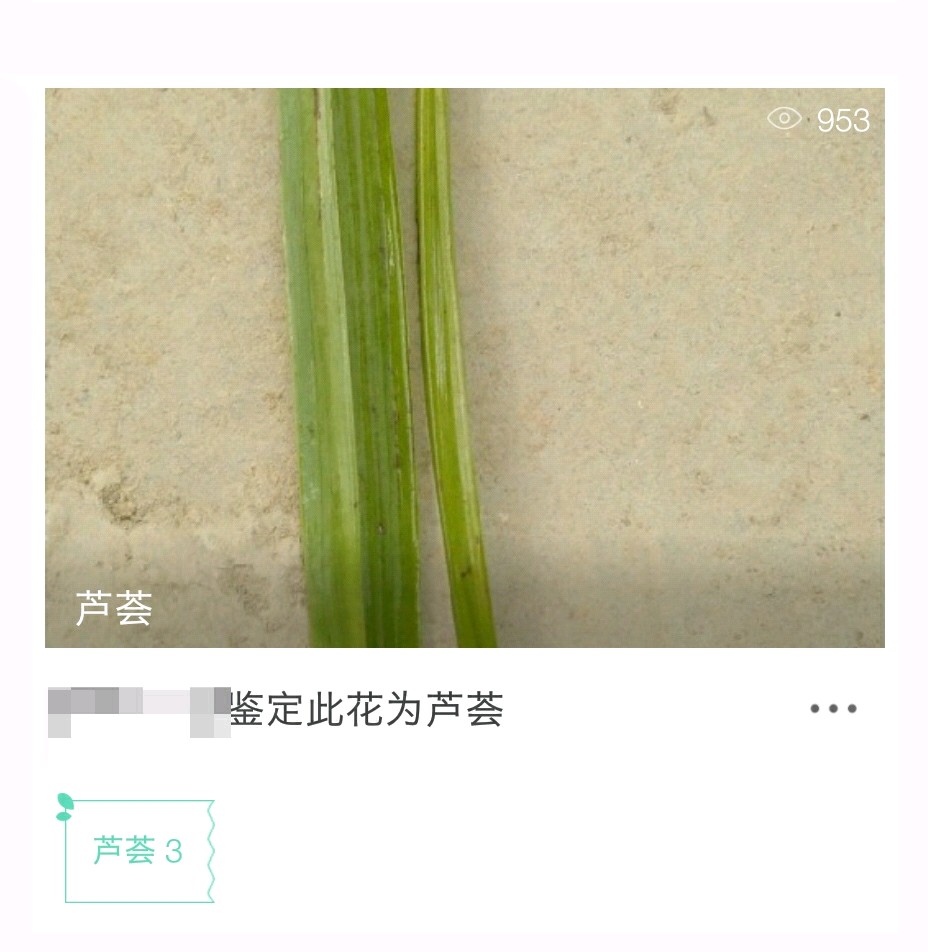
Task: Open the leaf photo post identified as 芦荟
Action: (x=464, y=367)
